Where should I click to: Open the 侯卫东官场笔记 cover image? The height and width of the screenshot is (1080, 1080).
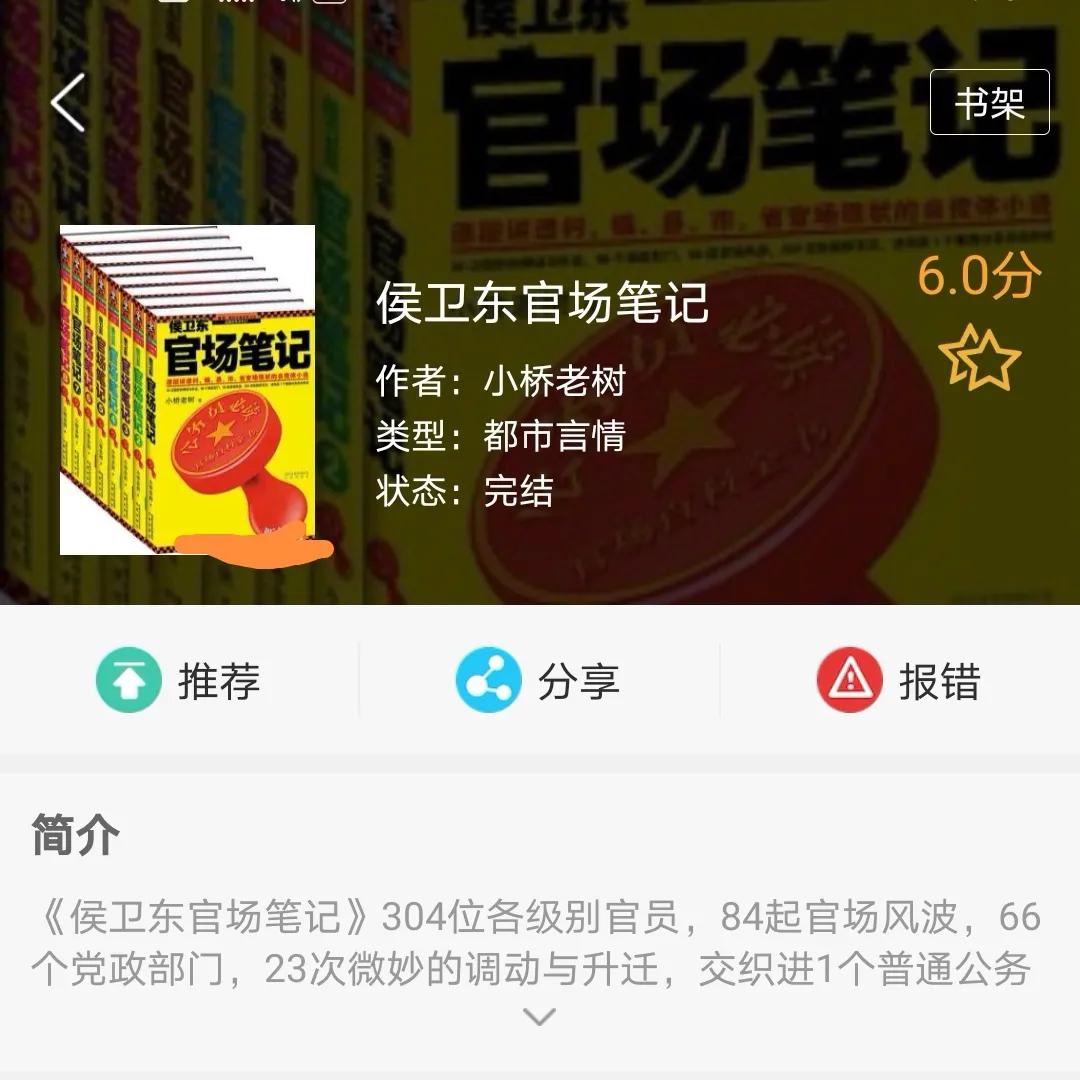[x=188, y=390]
